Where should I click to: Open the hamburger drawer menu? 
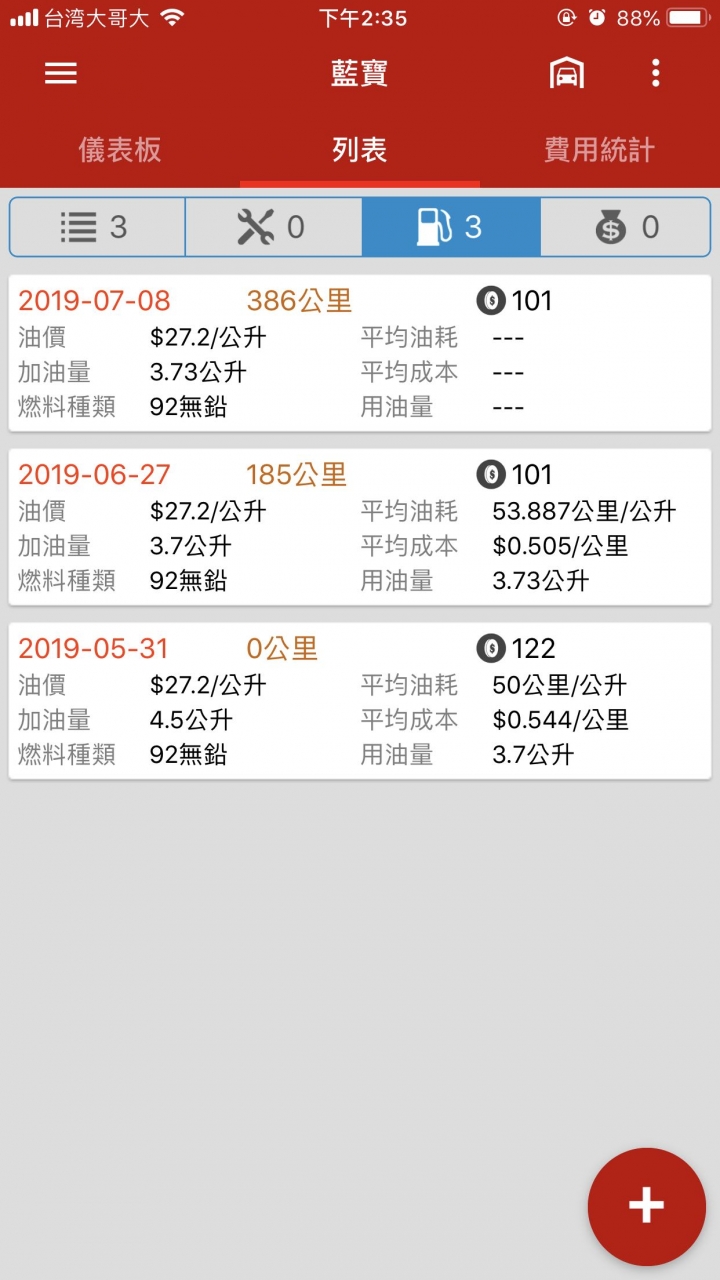pos(61,73)
